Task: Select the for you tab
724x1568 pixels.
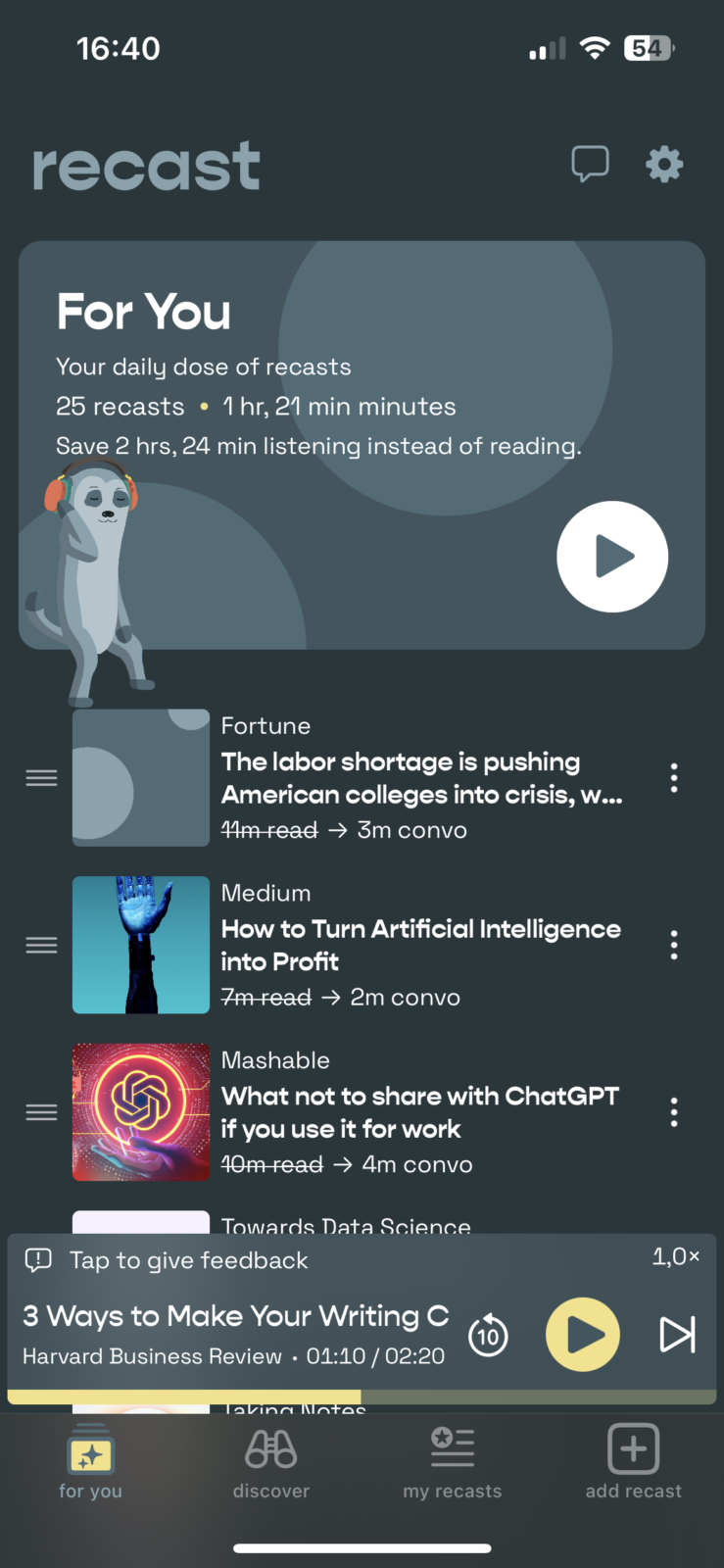Action: (x=90, y=1463)
